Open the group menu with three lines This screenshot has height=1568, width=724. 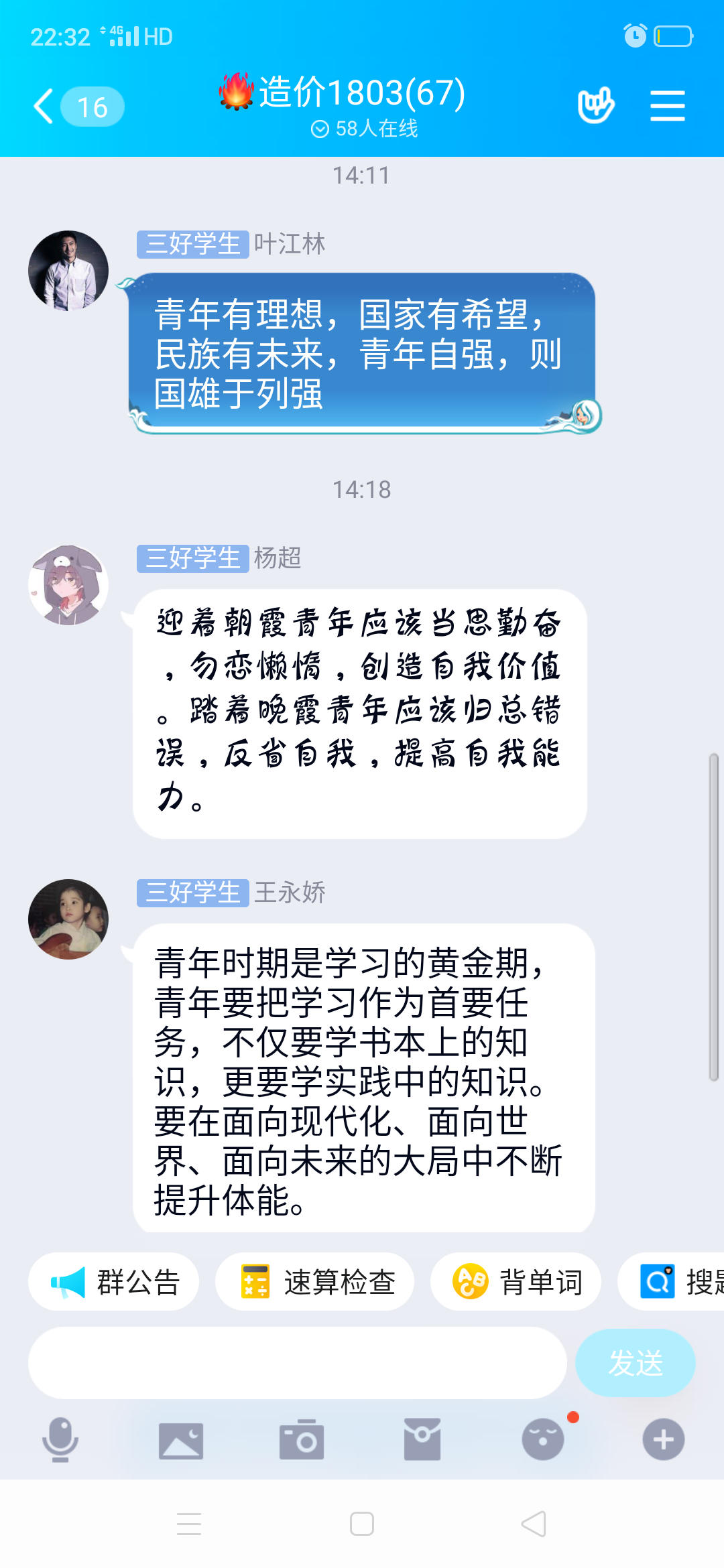coord(667,106)
